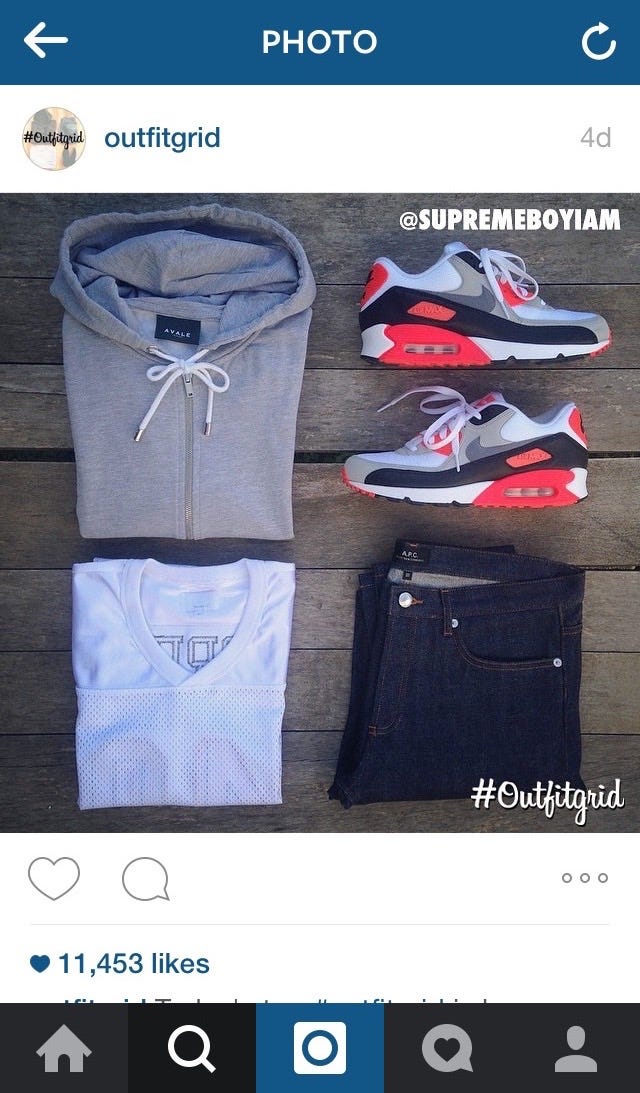Like this outfitgrid photo

pyautogui.click(x=54, y=878)
